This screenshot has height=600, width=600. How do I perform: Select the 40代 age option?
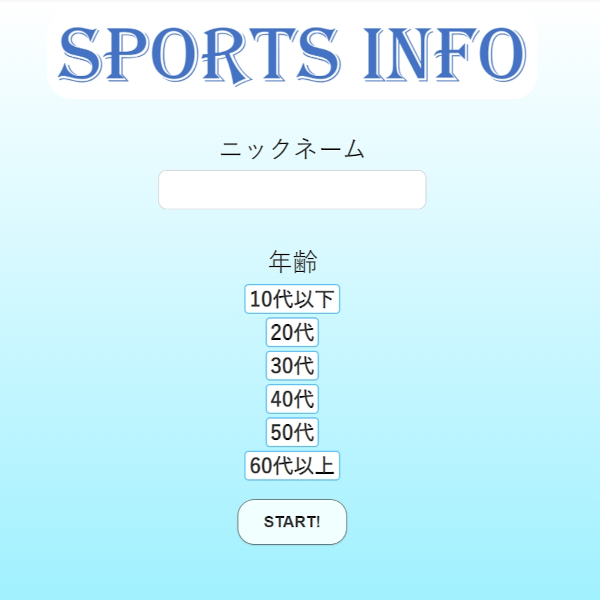pos(292,399)
